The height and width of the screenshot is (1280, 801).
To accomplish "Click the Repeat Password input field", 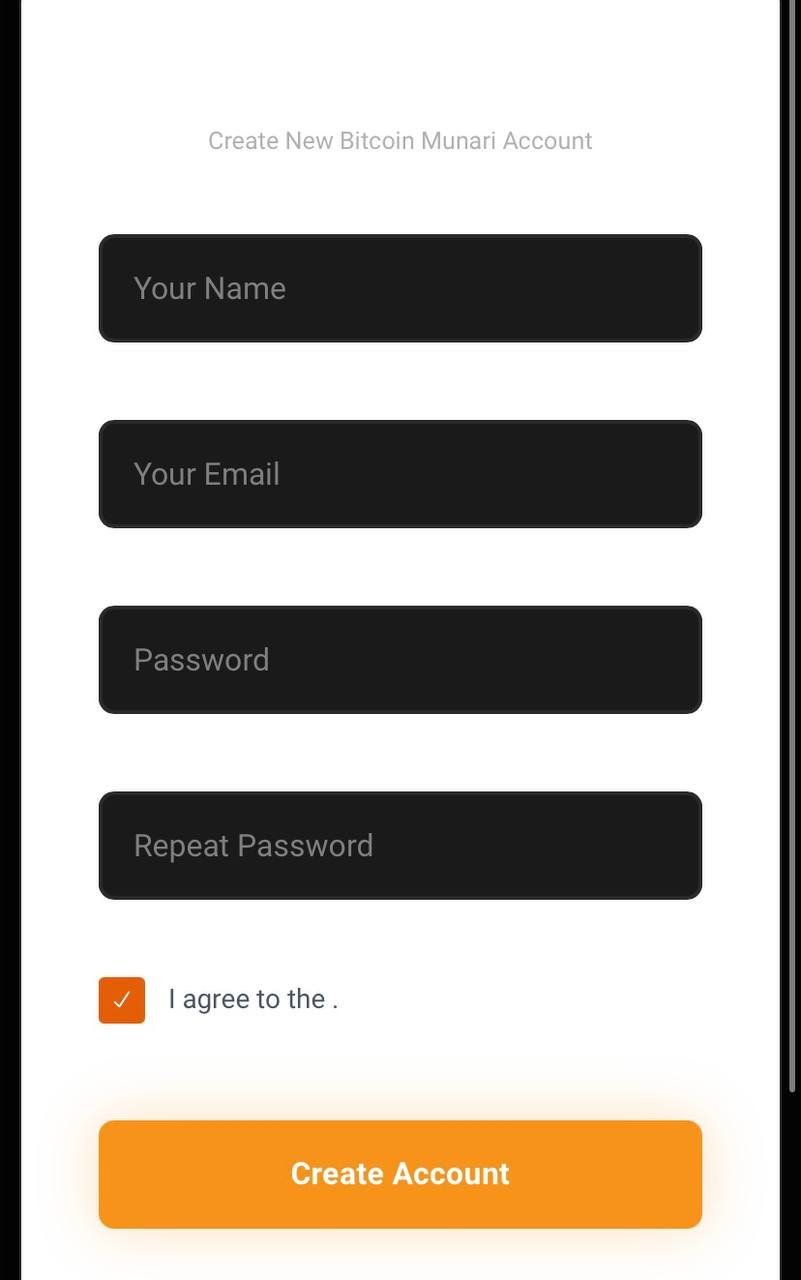I will [400, 845].
